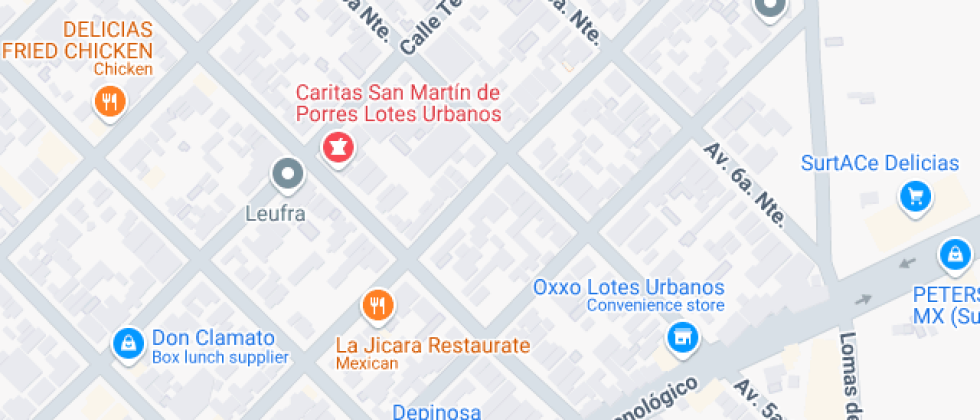Open the Oxxo Lotes Urbanos store pin
980x420 pixels.
click(683, 335)
